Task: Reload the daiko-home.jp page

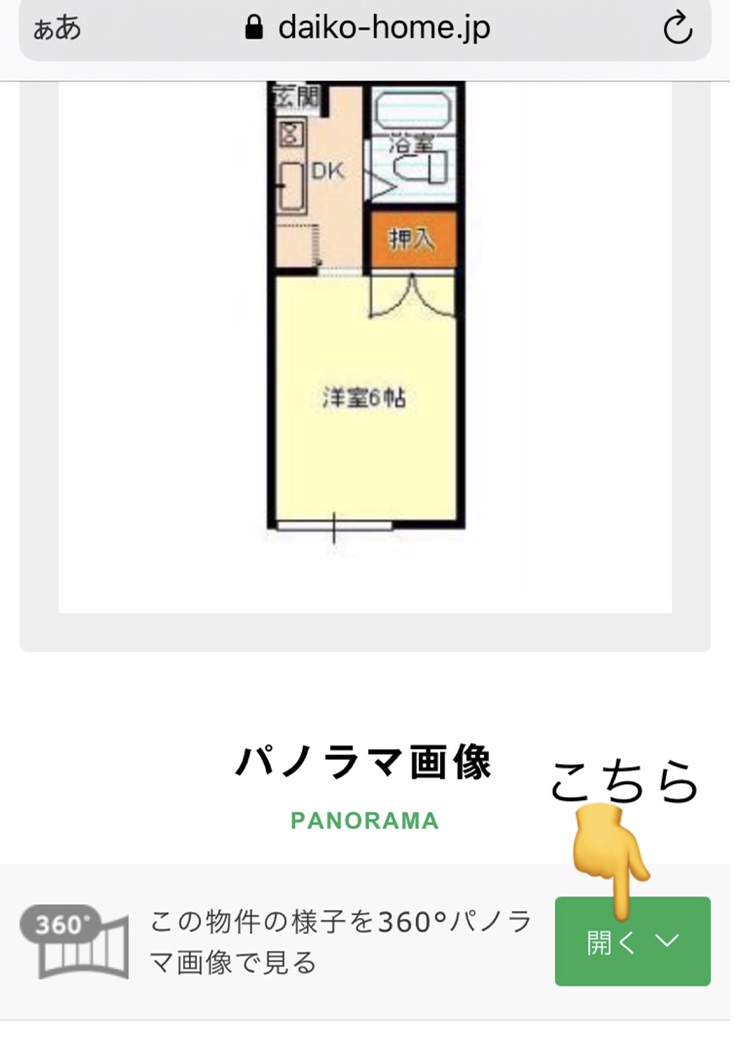Action: 677,28
